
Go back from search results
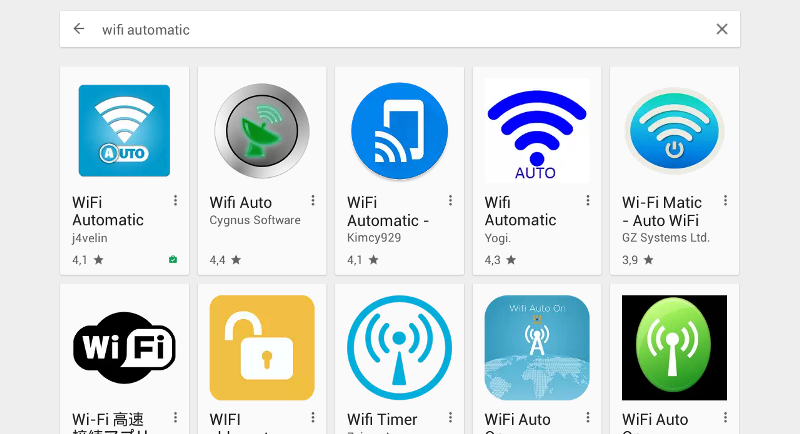coord(79,29)
